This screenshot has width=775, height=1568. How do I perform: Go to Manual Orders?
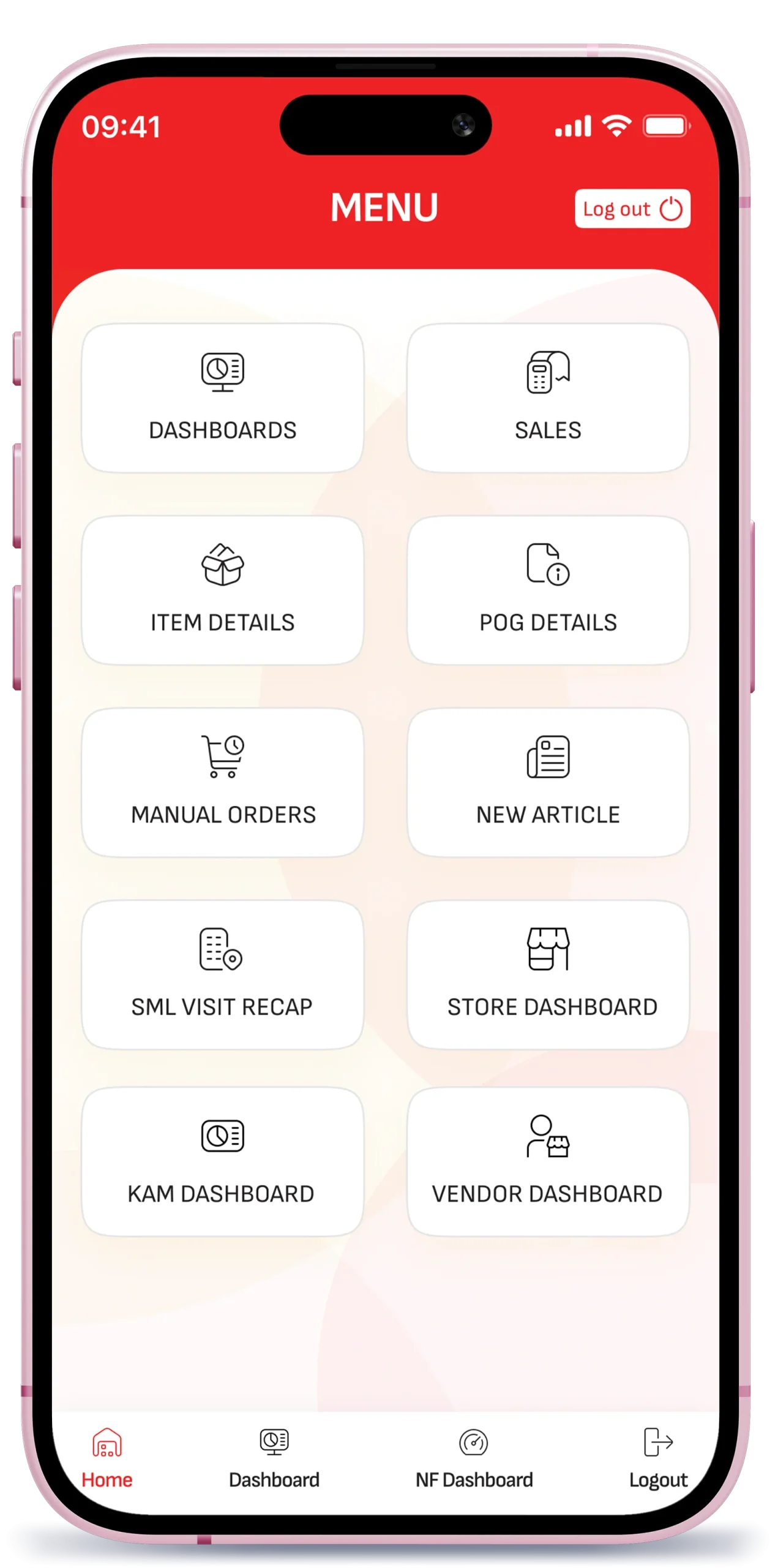point(222,782)
